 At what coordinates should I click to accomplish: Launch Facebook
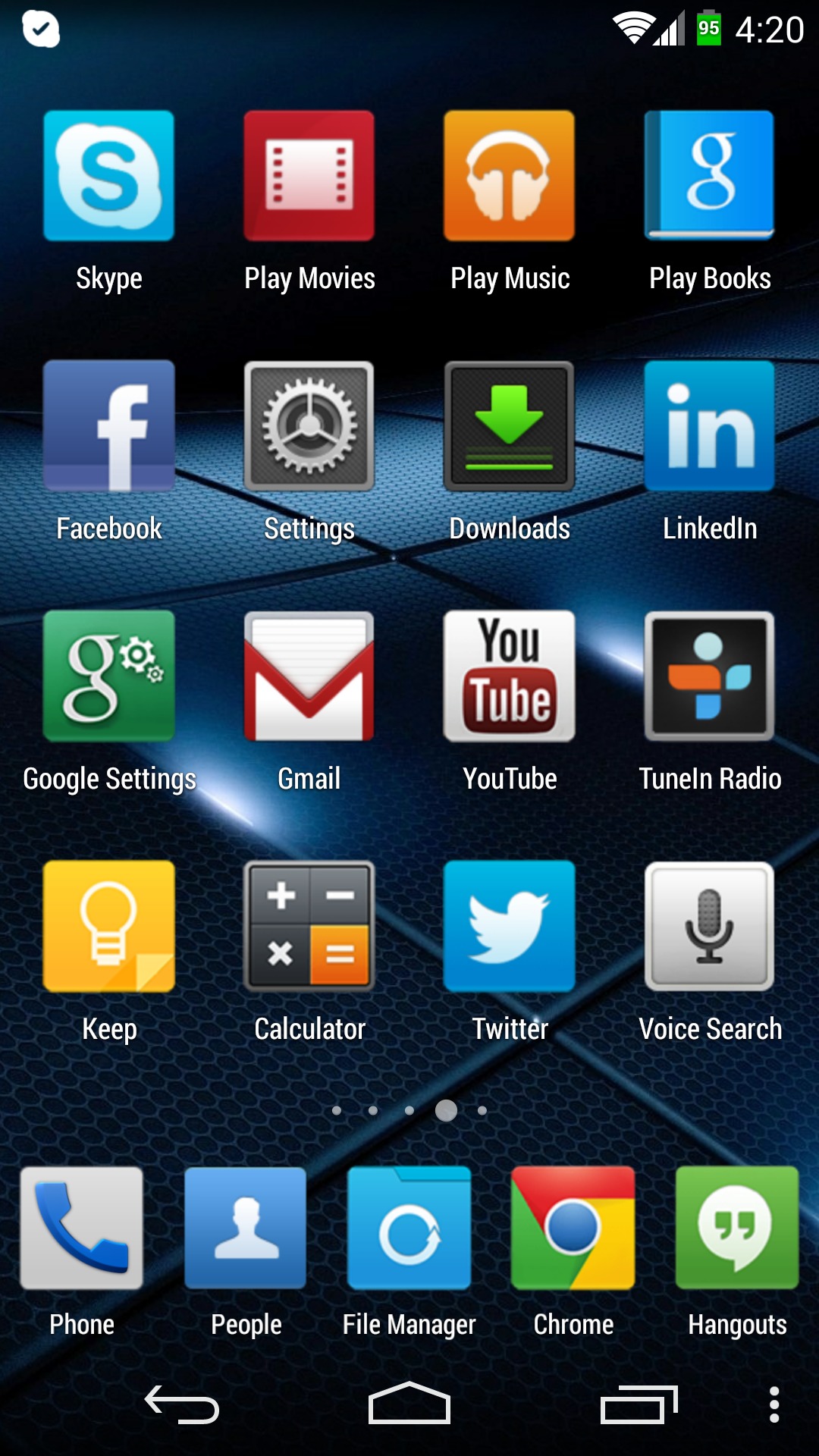109,426
